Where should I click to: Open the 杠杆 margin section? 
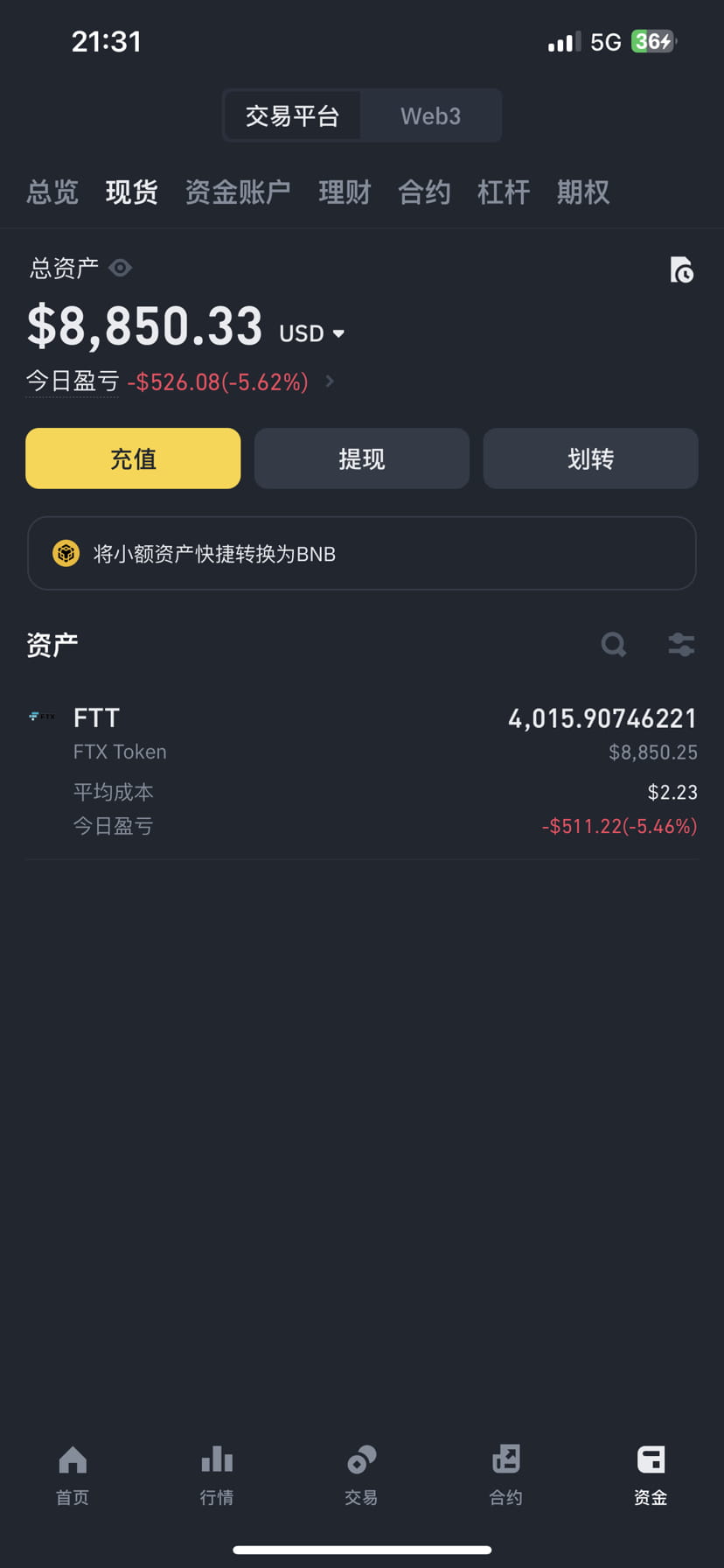(x=503, y=192)
